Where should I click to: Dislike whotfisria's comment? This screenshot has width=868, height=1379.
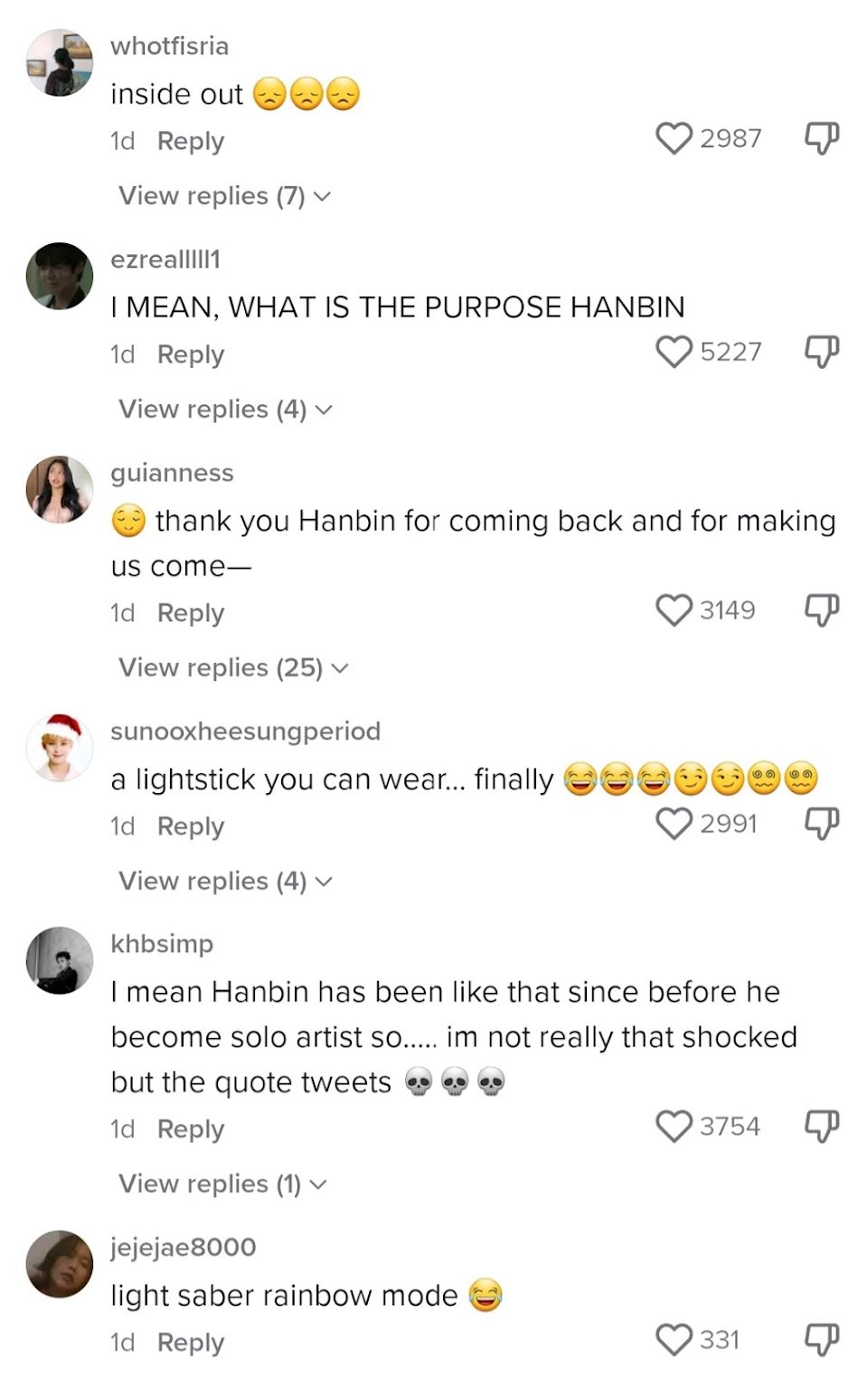click(x=822, y=138)
